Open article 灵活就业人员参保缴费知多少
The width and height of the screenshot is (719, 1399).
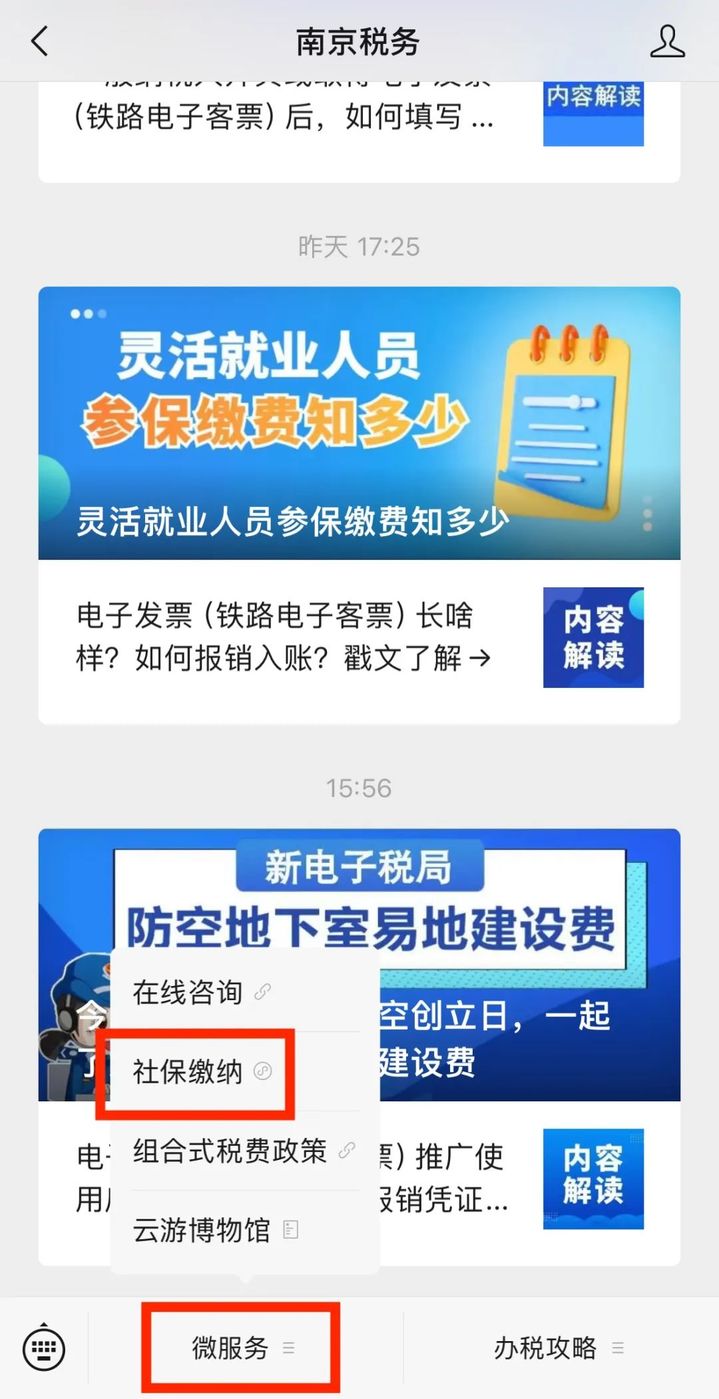(x=359, y=423)
